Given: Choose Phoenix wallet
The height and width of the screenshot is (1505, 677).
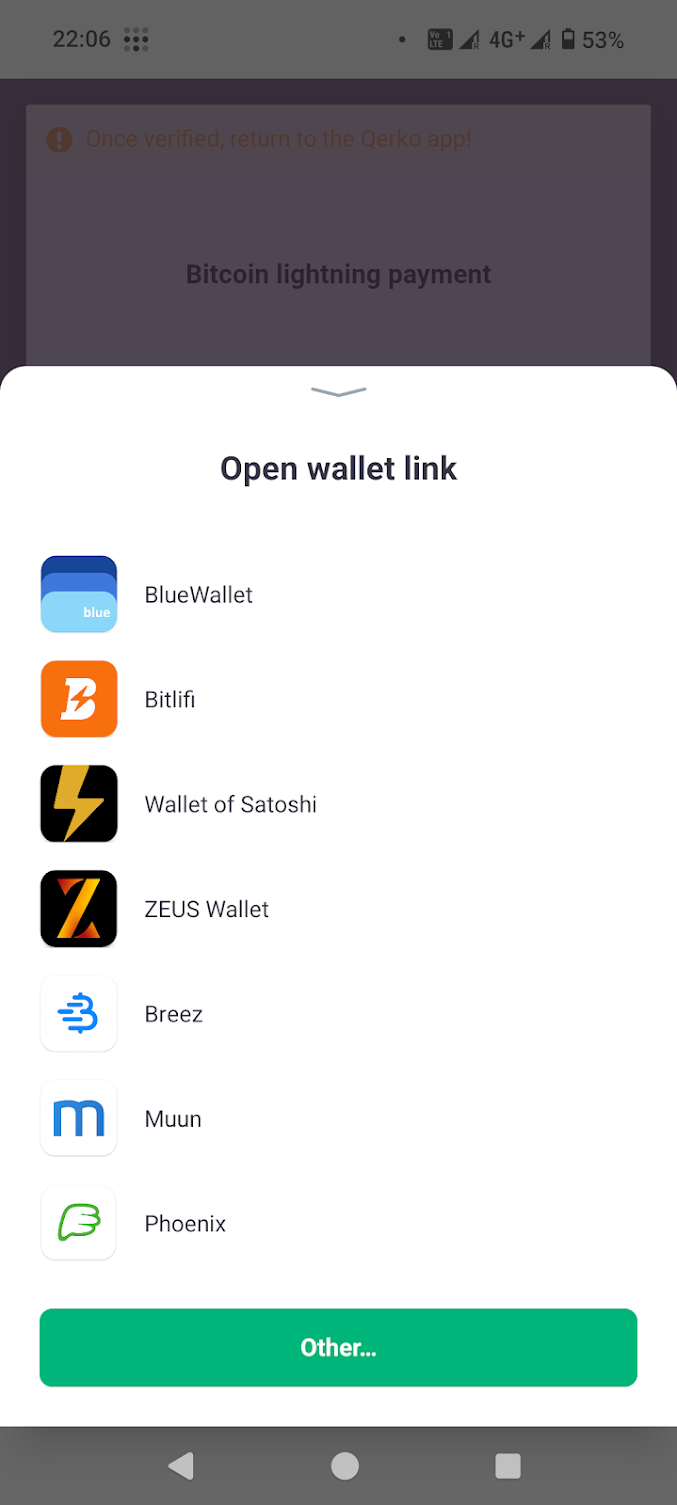Looking at the screenshot, I should click(x=184, y=1223).
